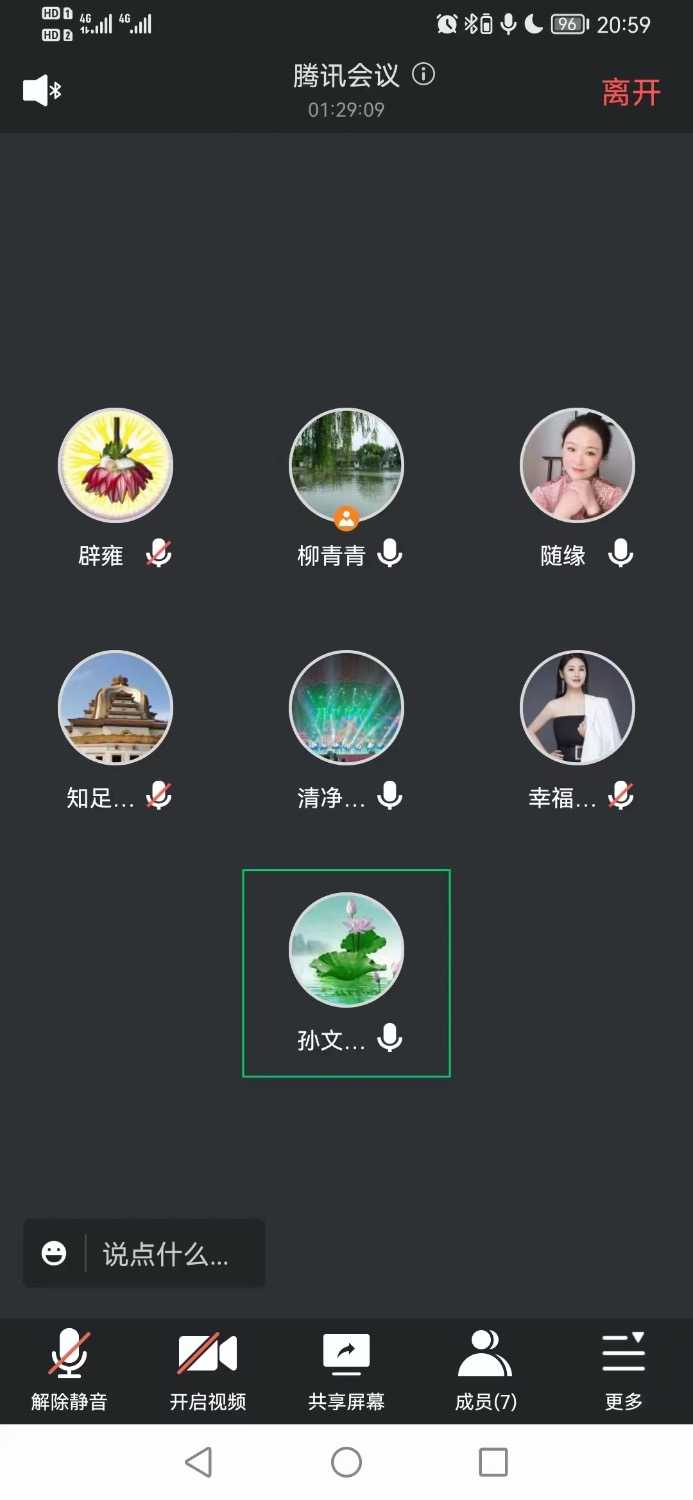Tap participant 孙文's highlighted tile
The height and width of the screenshot is (1500, 693).
point(346,972)
